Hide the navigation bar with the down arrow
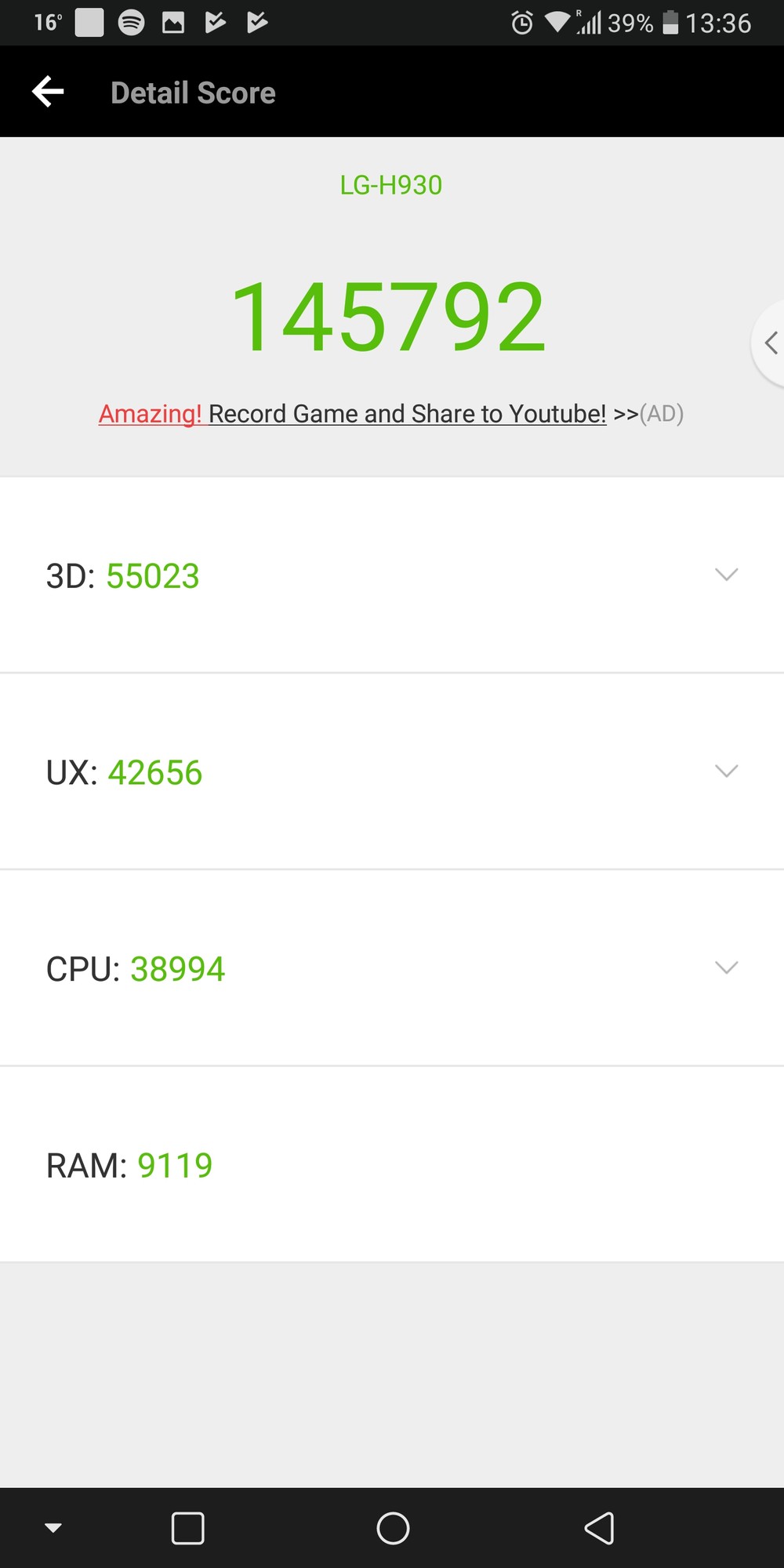The width and height of the screenshot is (784, 1568). [53, 1528]
